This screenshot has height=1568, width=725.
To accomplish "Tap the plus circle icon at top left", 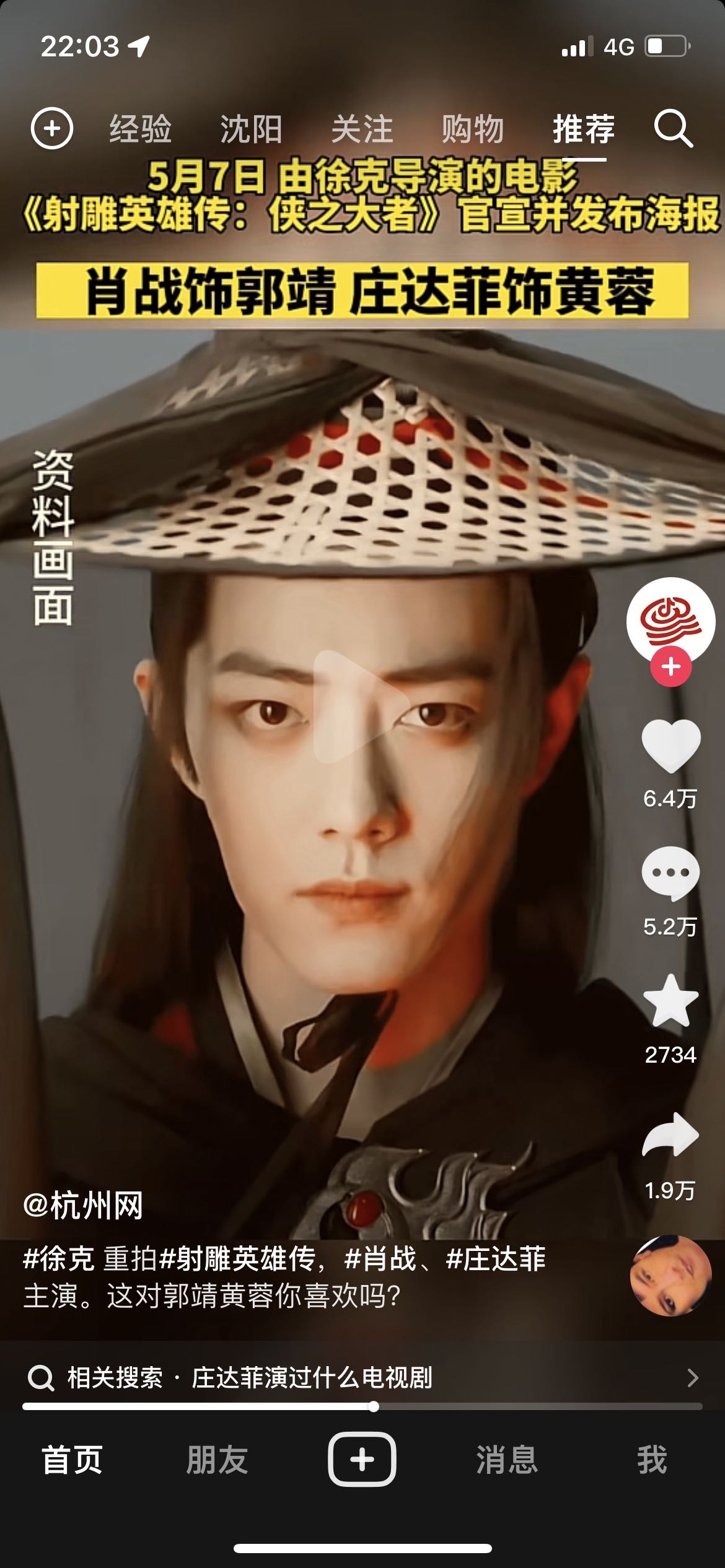I will coord(52,129).
